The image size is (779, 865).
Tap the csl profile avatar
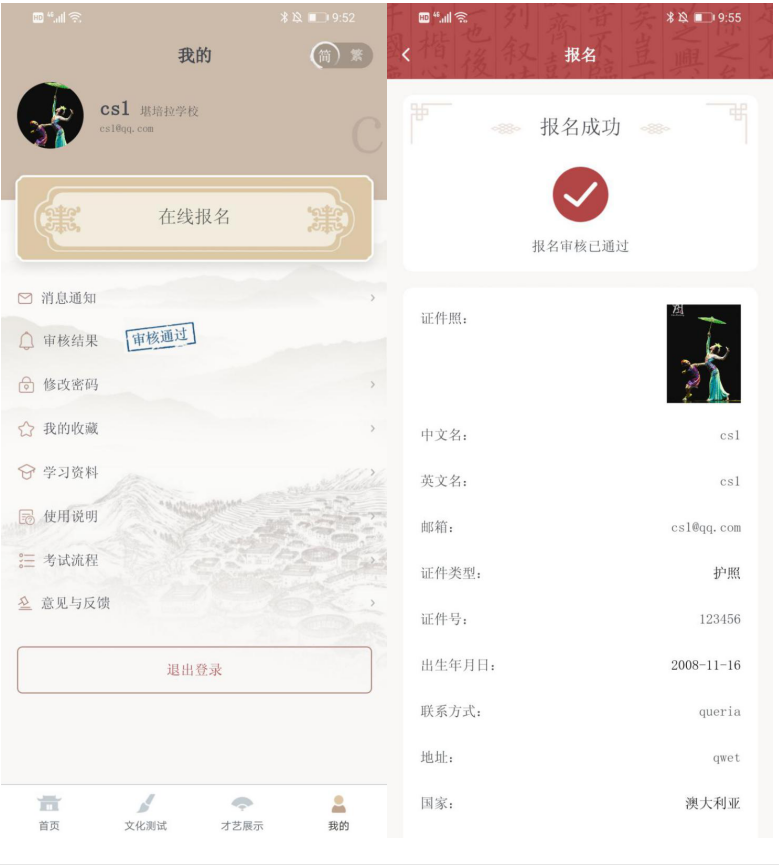50,116
